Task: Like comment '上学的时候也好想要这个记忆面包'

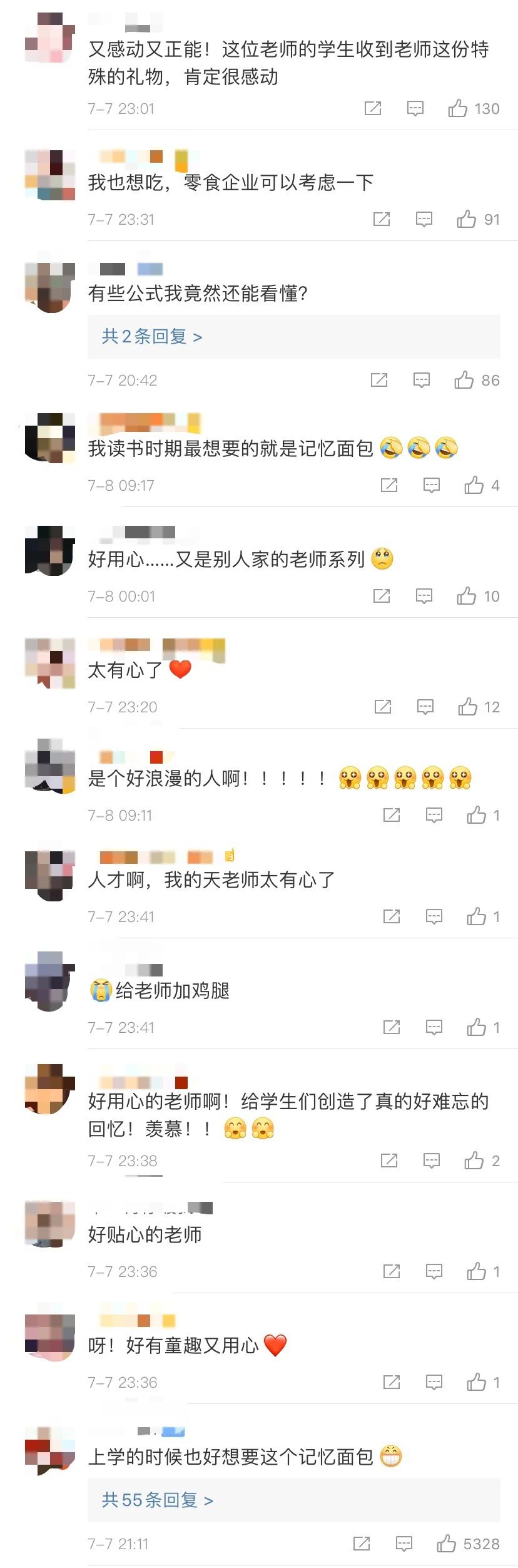Action: (x=447, y=1544)
